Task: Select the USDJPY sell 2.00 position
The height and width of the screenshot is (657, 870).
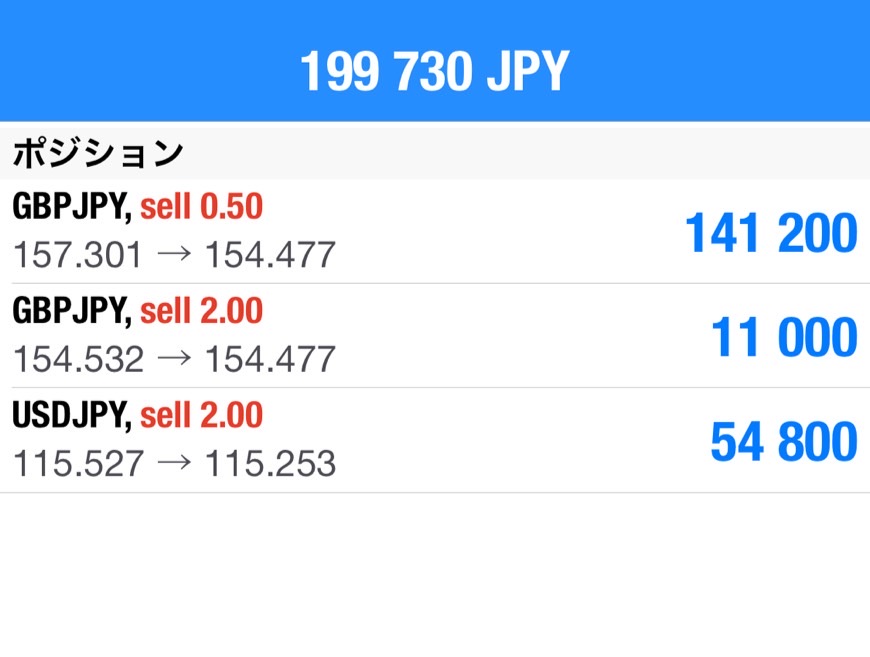Action: (435, 441)
